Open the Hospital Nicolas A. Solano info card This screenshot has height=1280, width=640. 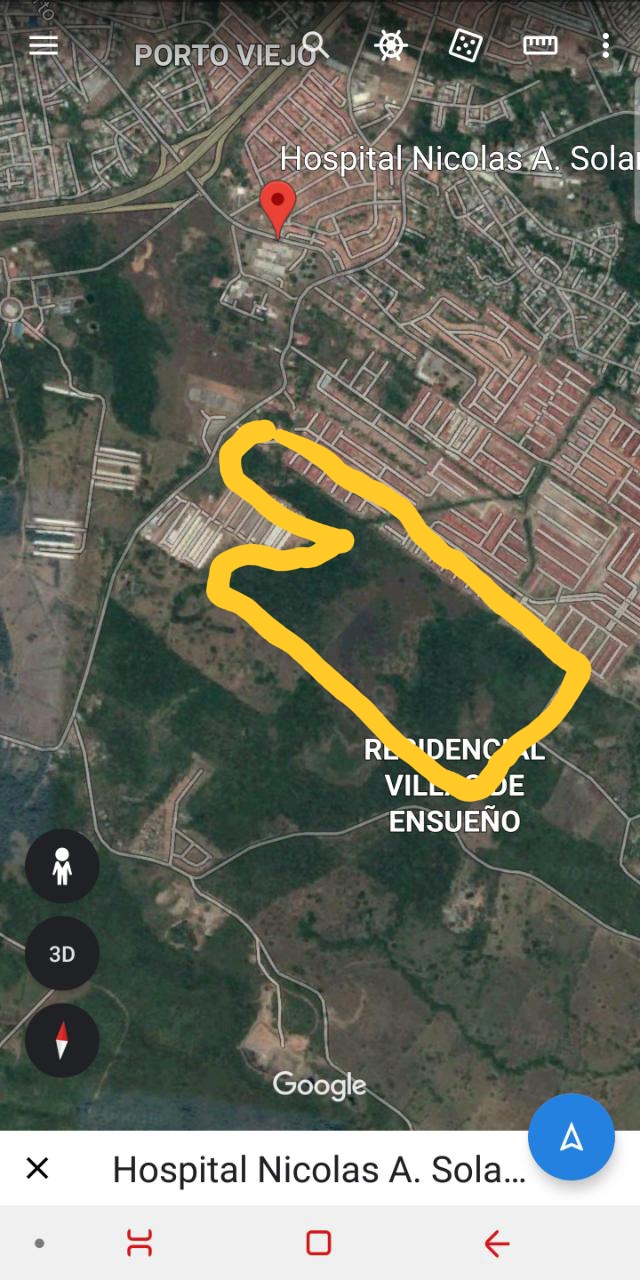point(318,1169)
